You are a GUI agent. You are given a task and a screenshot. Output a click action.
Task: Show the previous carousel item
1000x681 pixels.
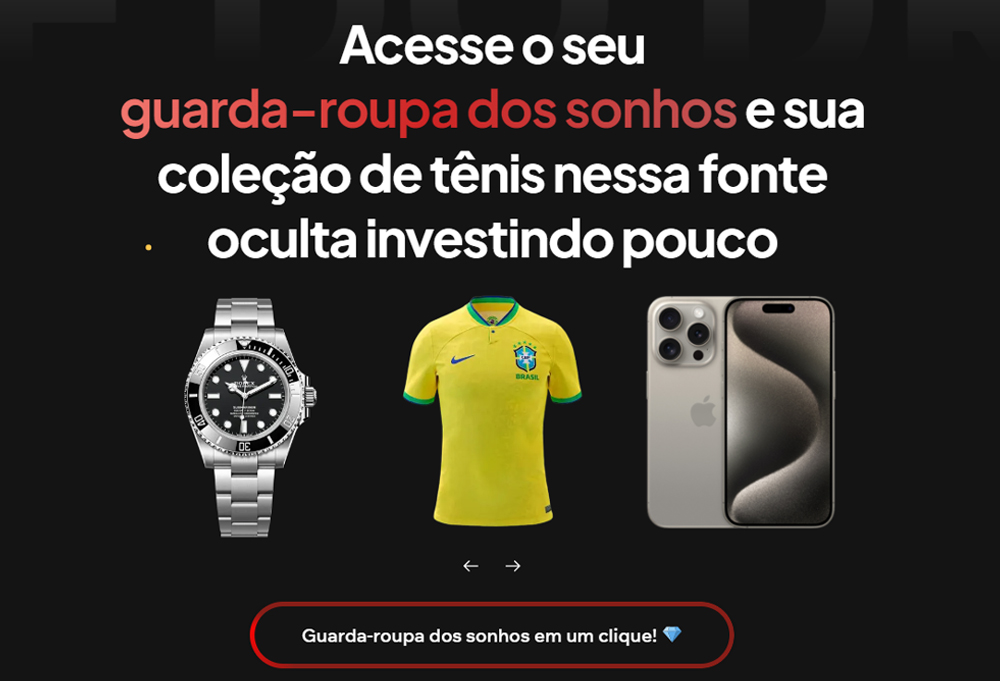click(x=471, y=566)
